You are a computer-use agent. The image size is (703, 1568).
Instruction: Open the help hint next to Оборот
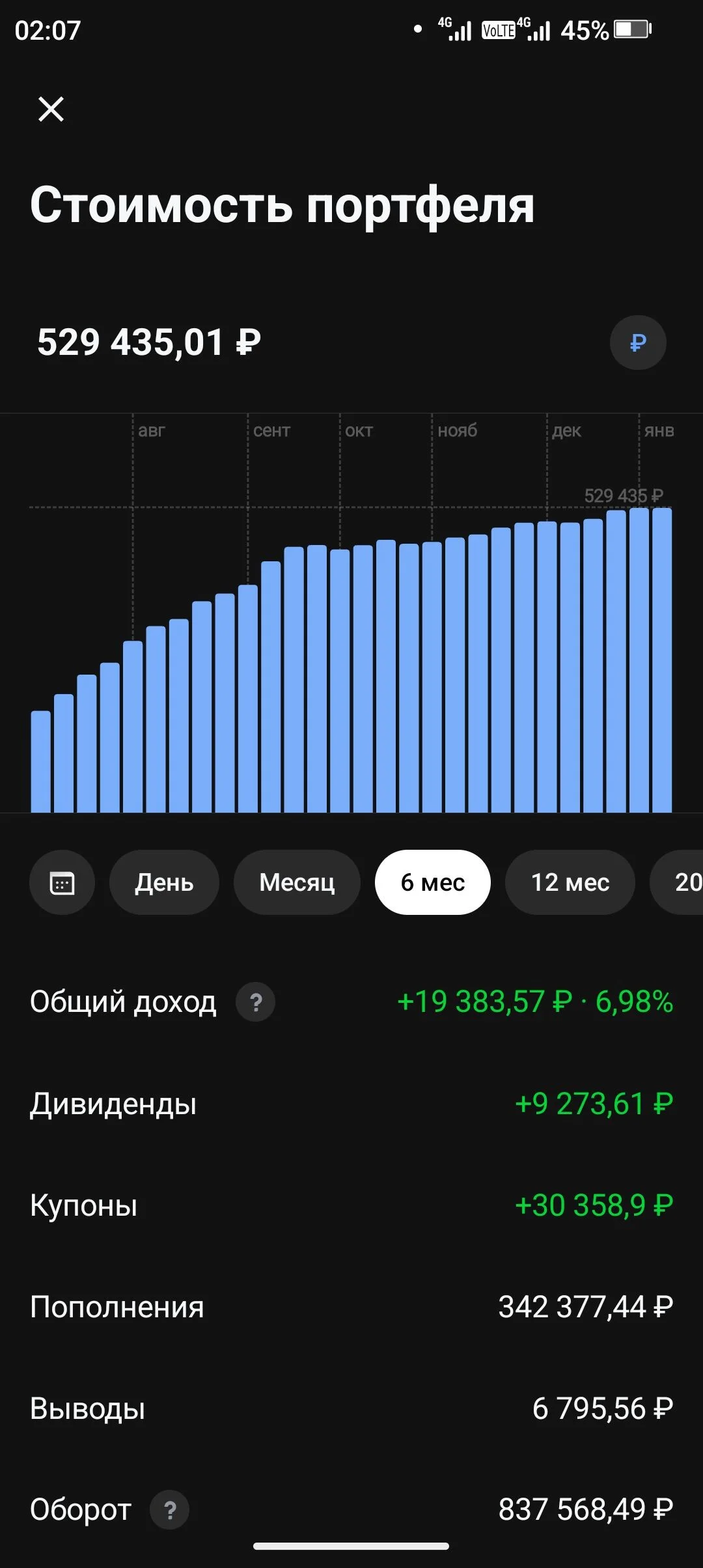169,1509
